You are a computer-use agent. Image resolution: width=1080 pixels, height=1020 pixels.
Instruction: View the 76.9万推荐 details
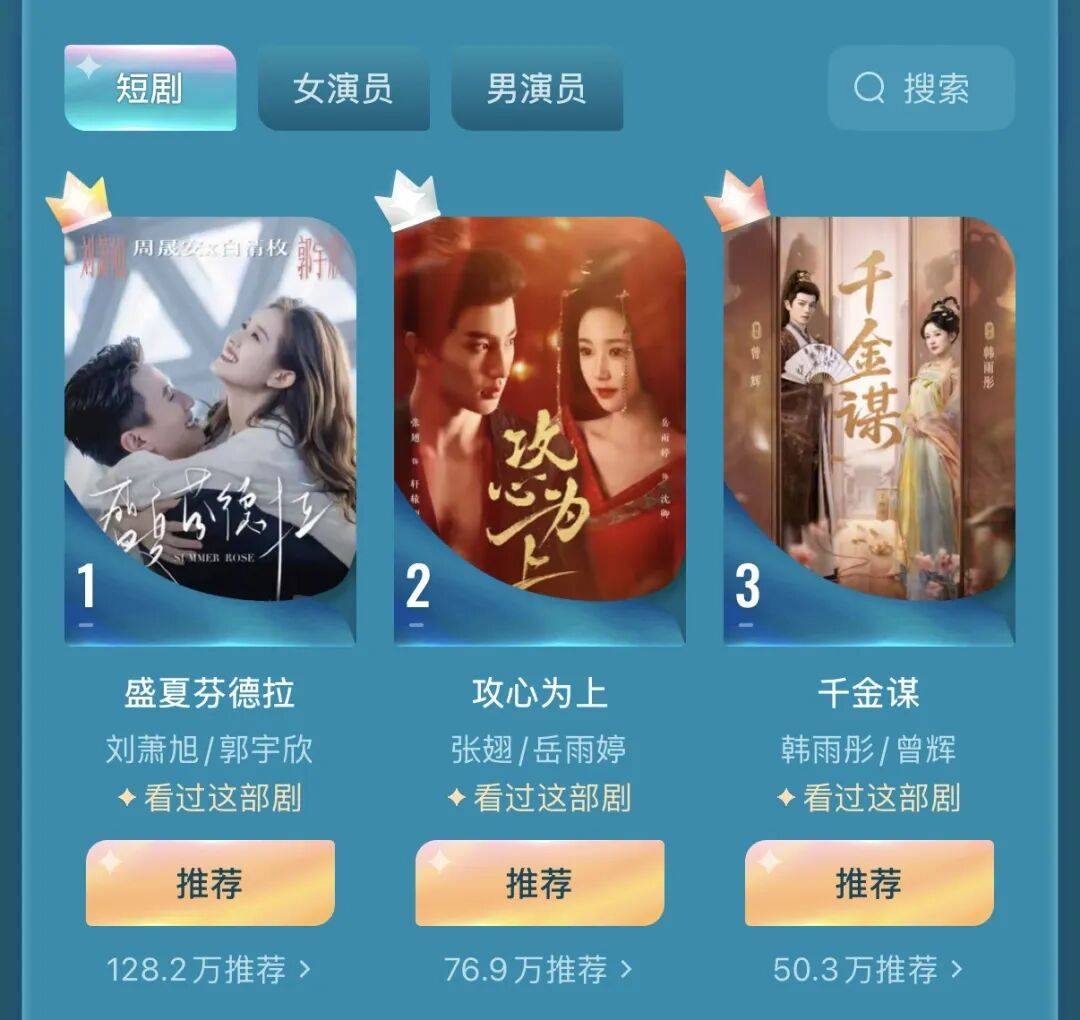[539, 969]
